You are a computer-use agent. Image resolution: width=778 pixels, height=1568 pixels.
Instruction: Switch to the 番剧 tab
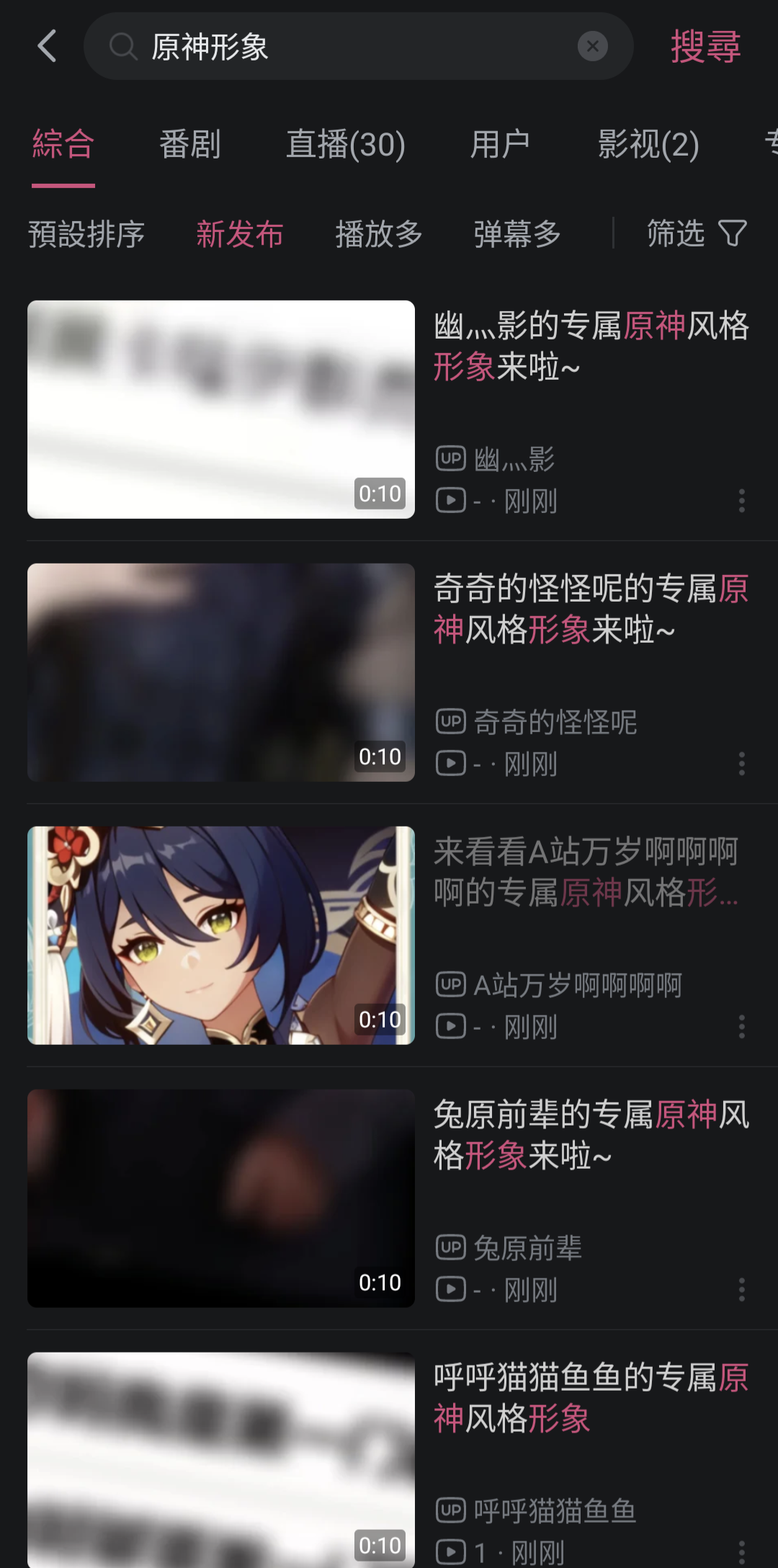(x=190, y=145)
